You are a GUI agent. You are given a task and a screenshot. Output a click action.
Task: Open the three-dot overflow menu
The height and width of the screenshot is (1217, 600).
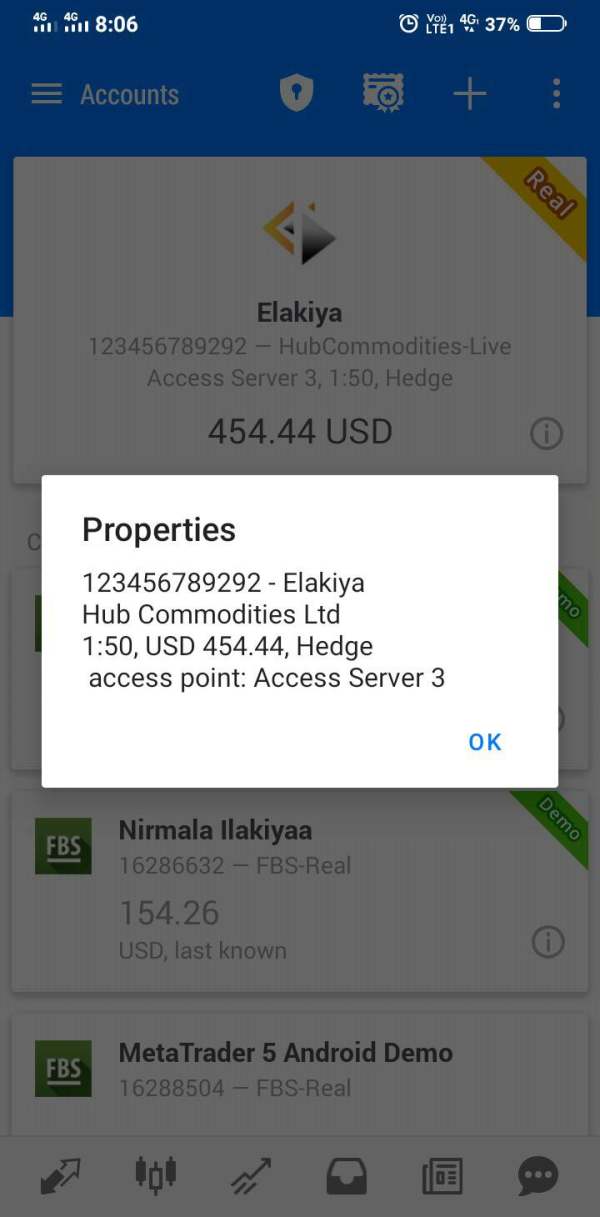point(556,95)
